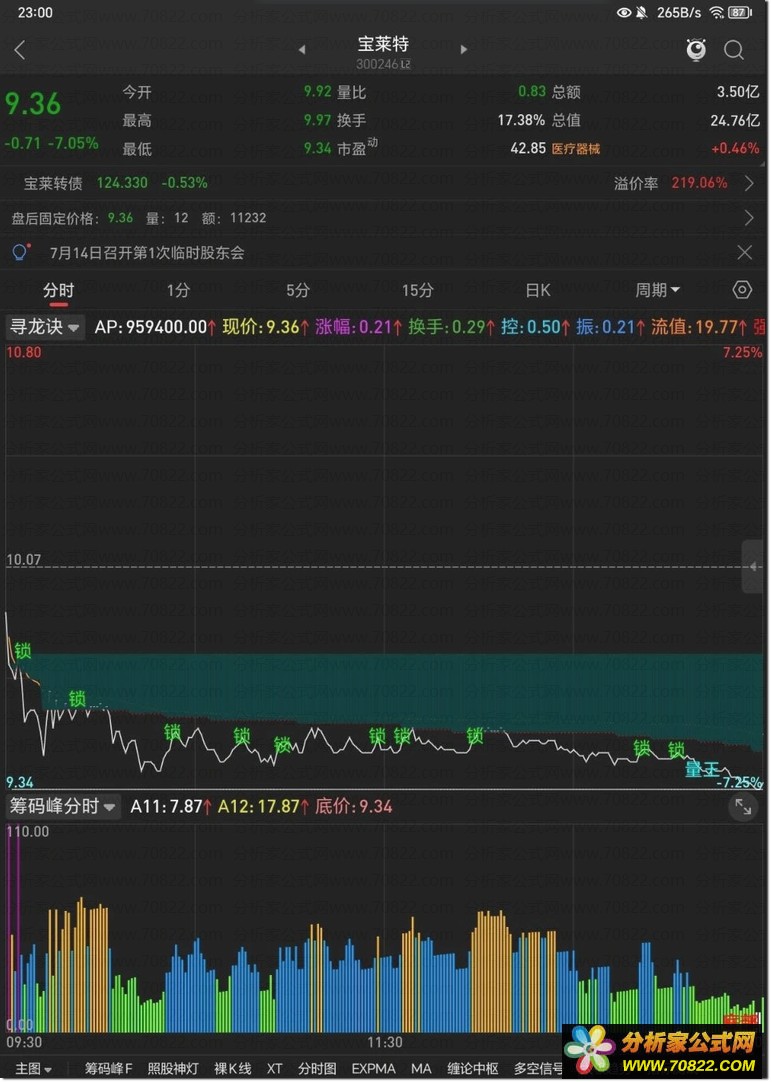Open the 周期 period dropdown
The height and width of the screenshot is (1082, 772).
[657, 290]
